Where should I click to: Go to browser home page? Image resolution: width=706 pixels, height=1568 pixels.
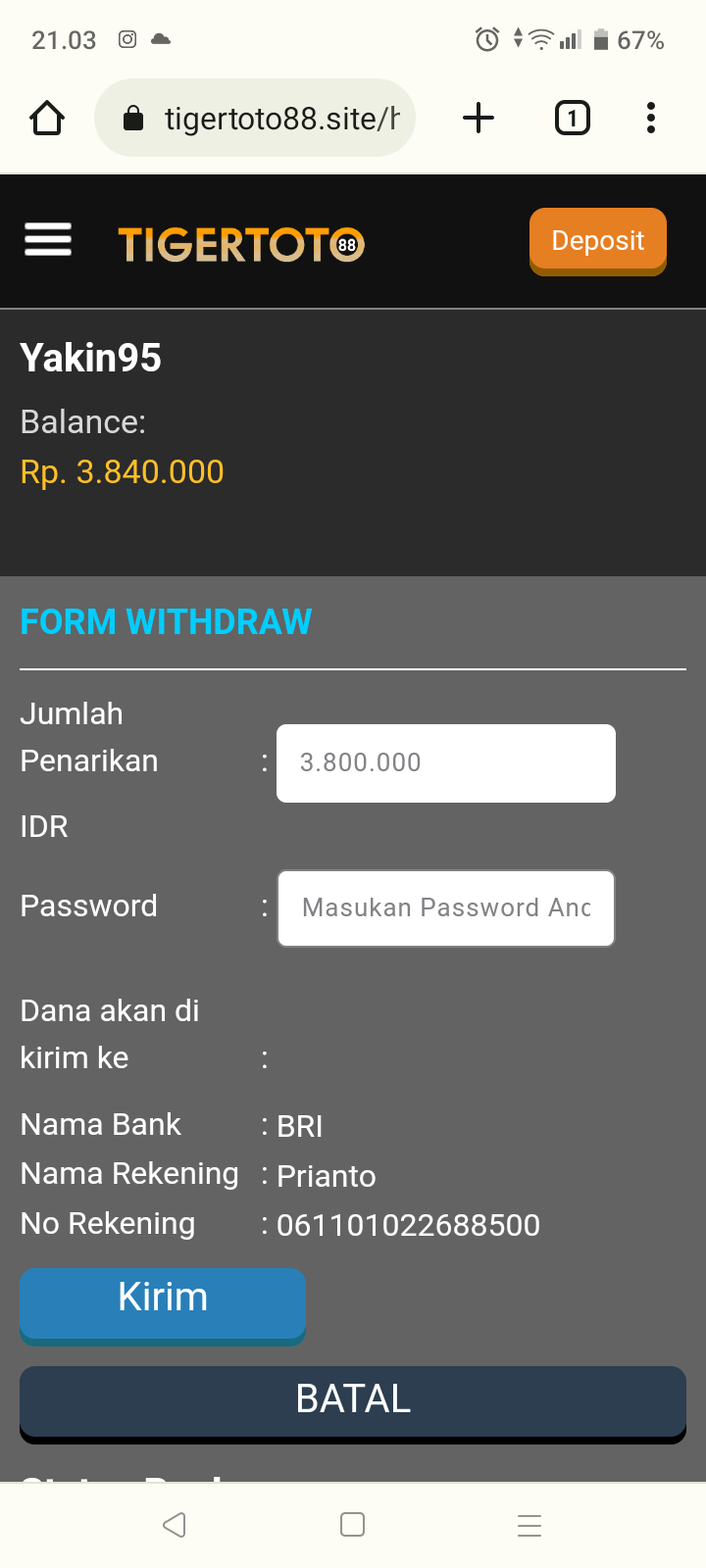[x=47, y=119]
